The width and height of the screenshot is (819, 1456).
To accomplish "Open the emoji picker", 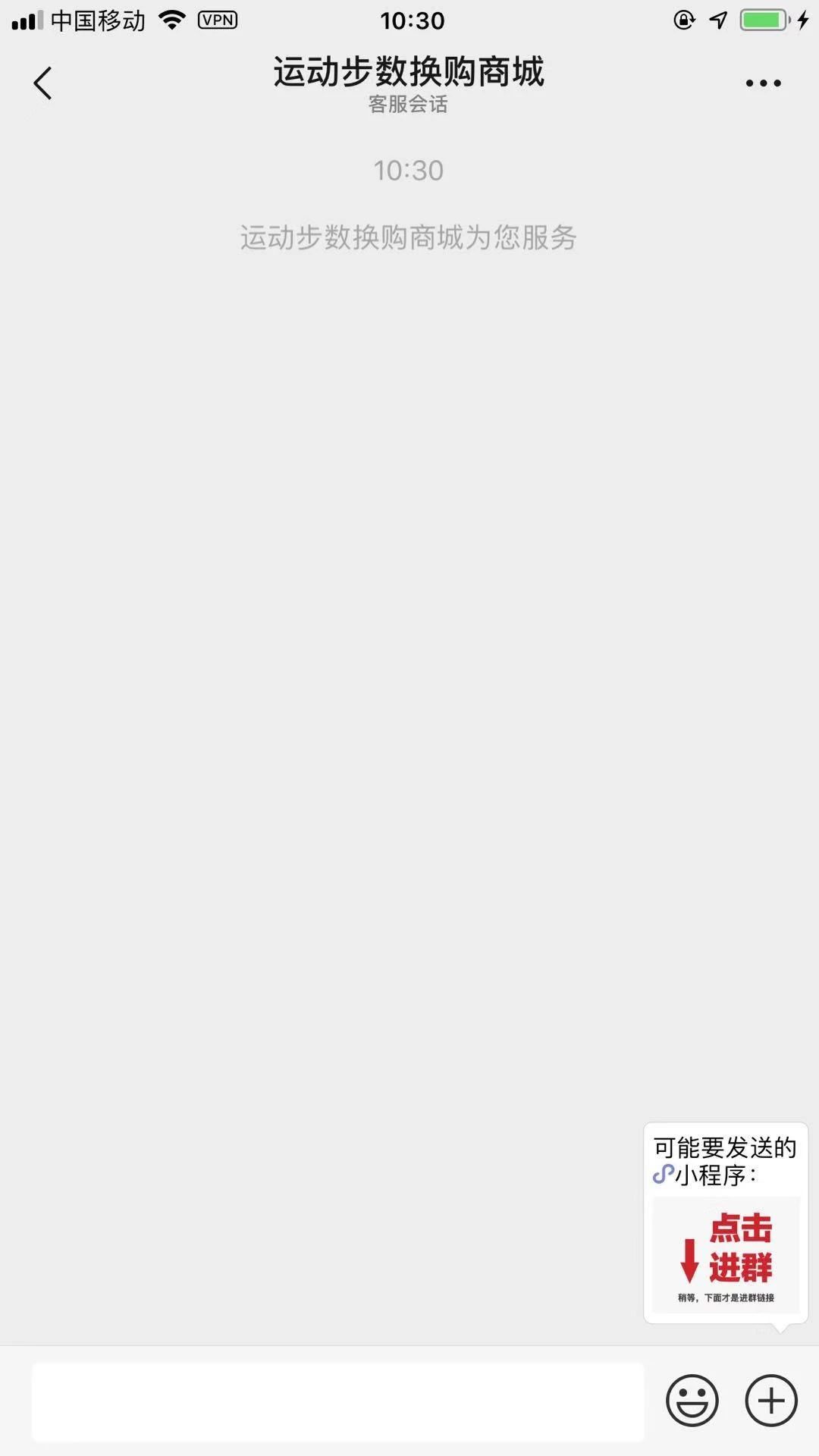I will 692,1400.
